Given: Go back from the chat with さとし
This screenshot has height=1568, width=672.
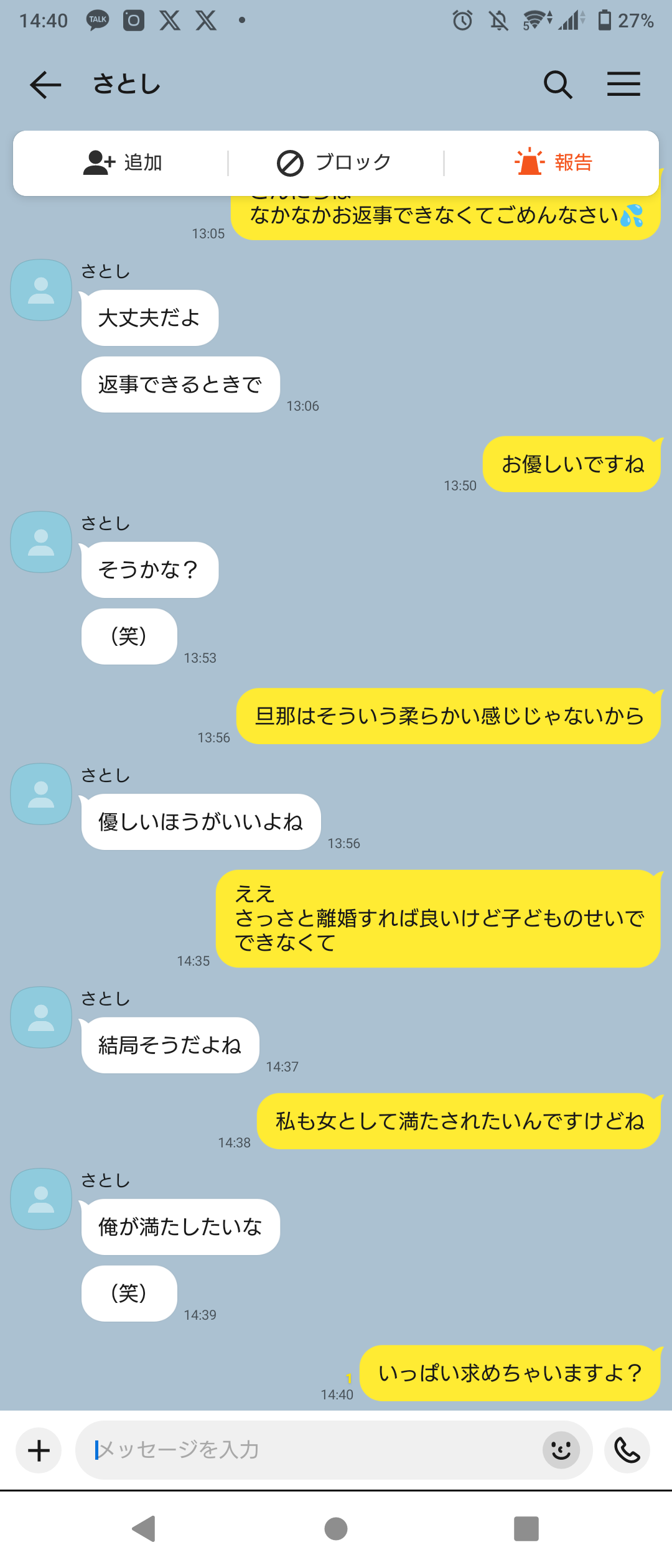Looking at the screenshot, I should [45, 85].
